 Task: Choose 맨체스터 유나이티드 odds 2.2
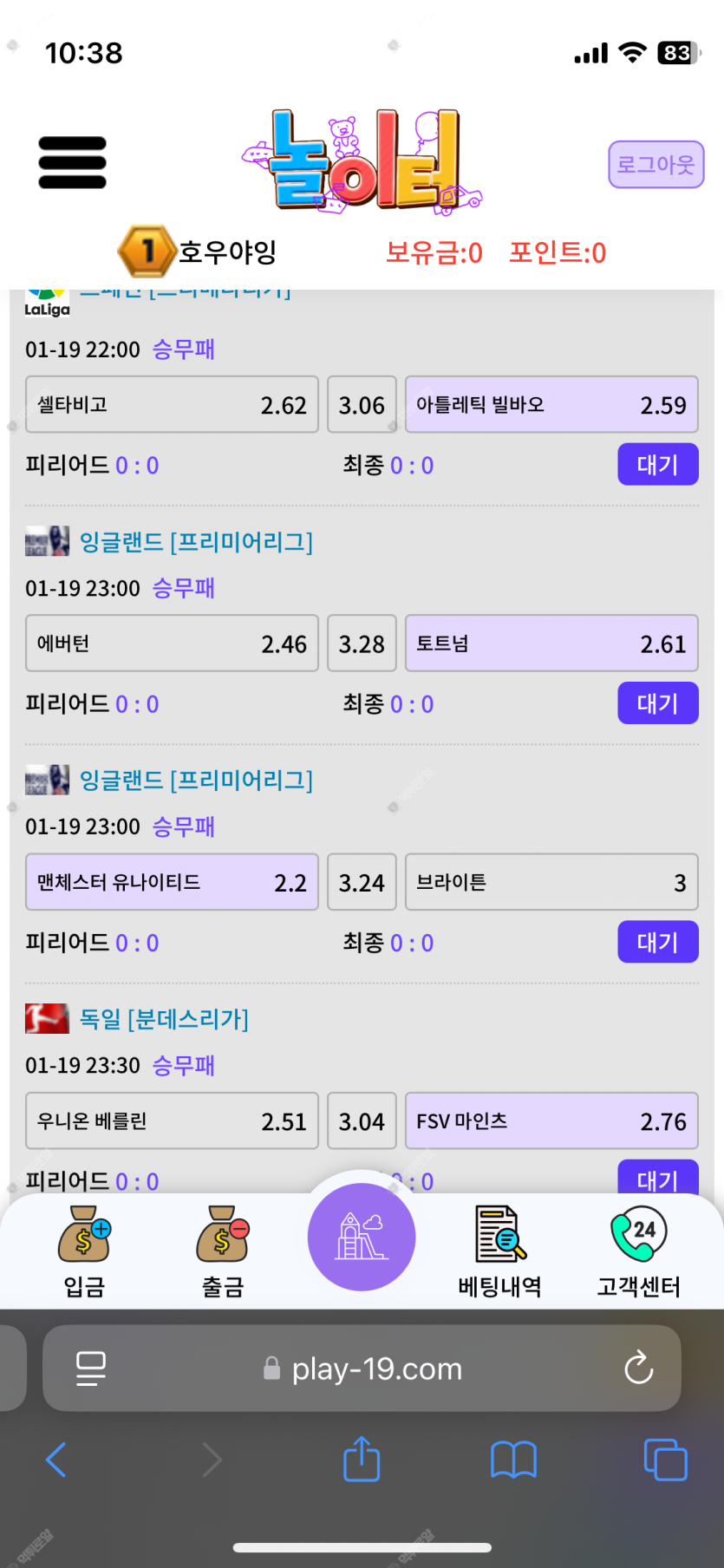tap(172, 882)
